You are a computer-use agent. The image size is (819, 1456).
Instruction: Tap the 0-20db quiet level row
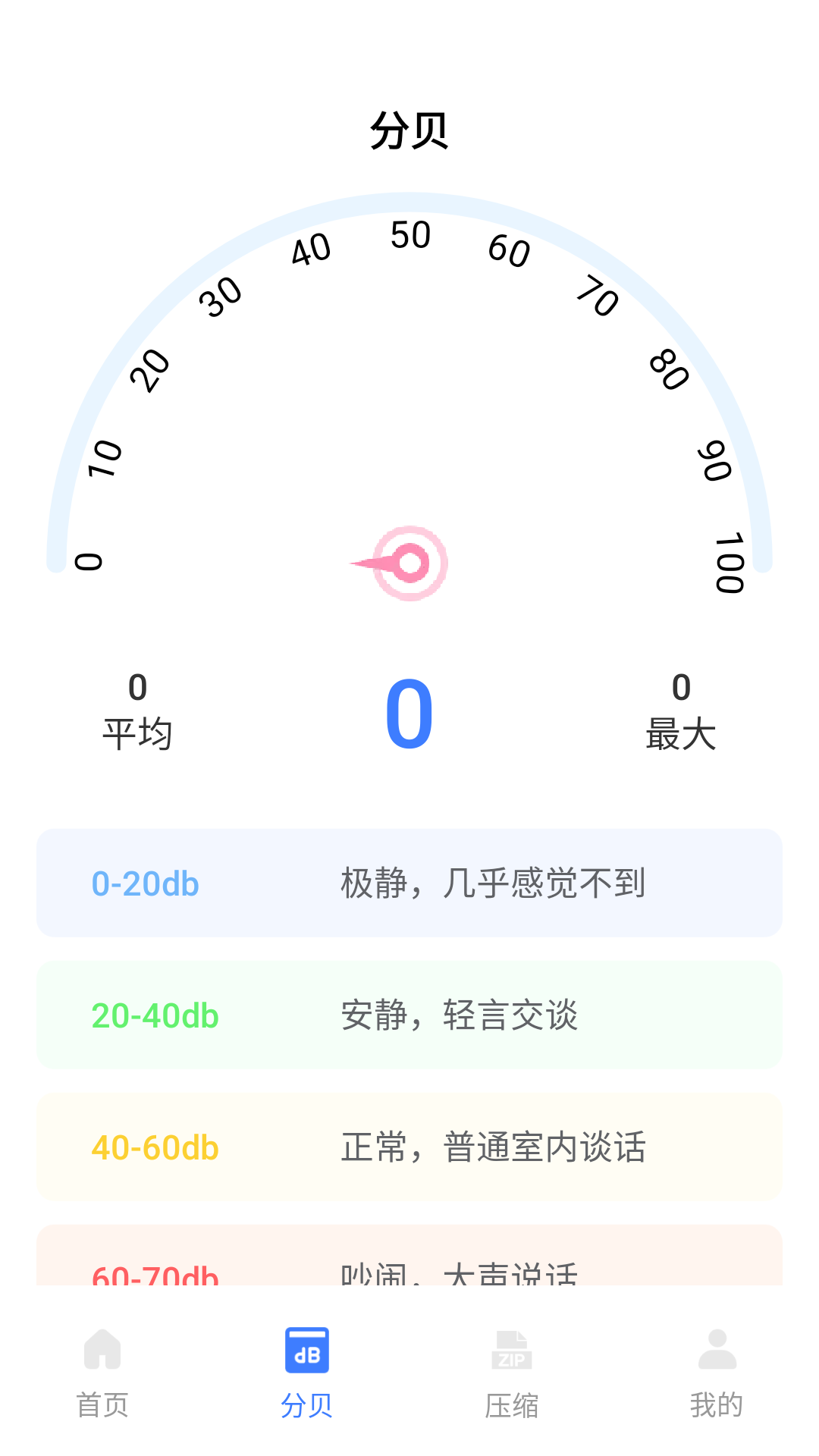click(409, 883)
